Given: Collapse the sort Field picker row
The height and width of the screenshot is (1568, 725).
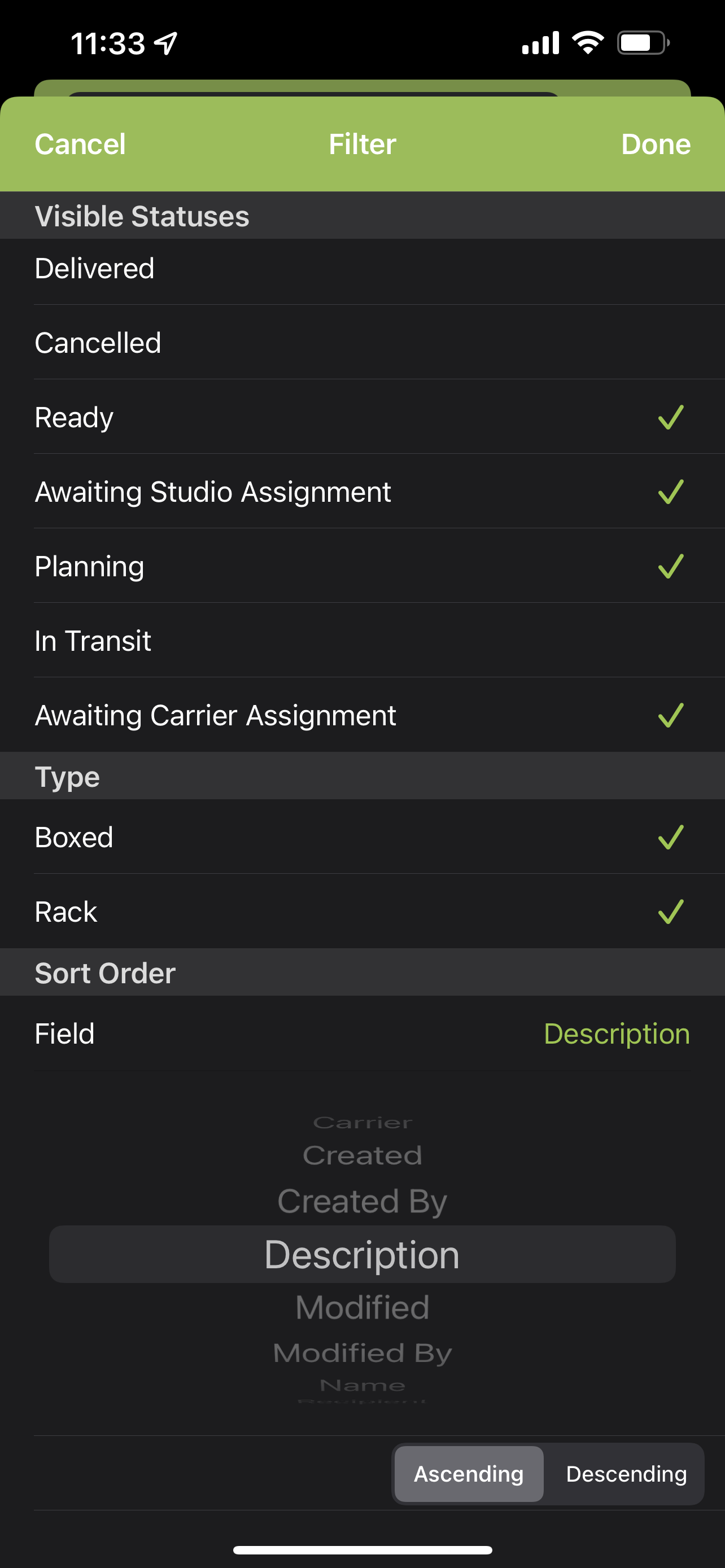Looking at the screenshot, I should (x=362, y=1033).
